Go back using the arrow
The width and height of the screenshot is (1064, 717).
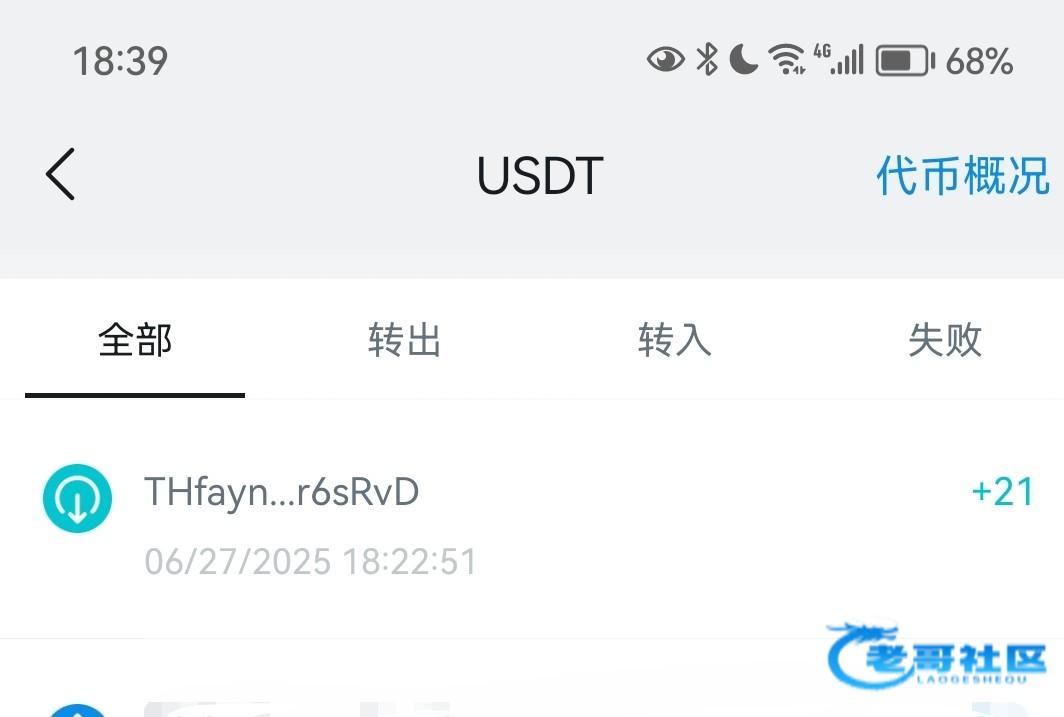(x=60, y=174)
